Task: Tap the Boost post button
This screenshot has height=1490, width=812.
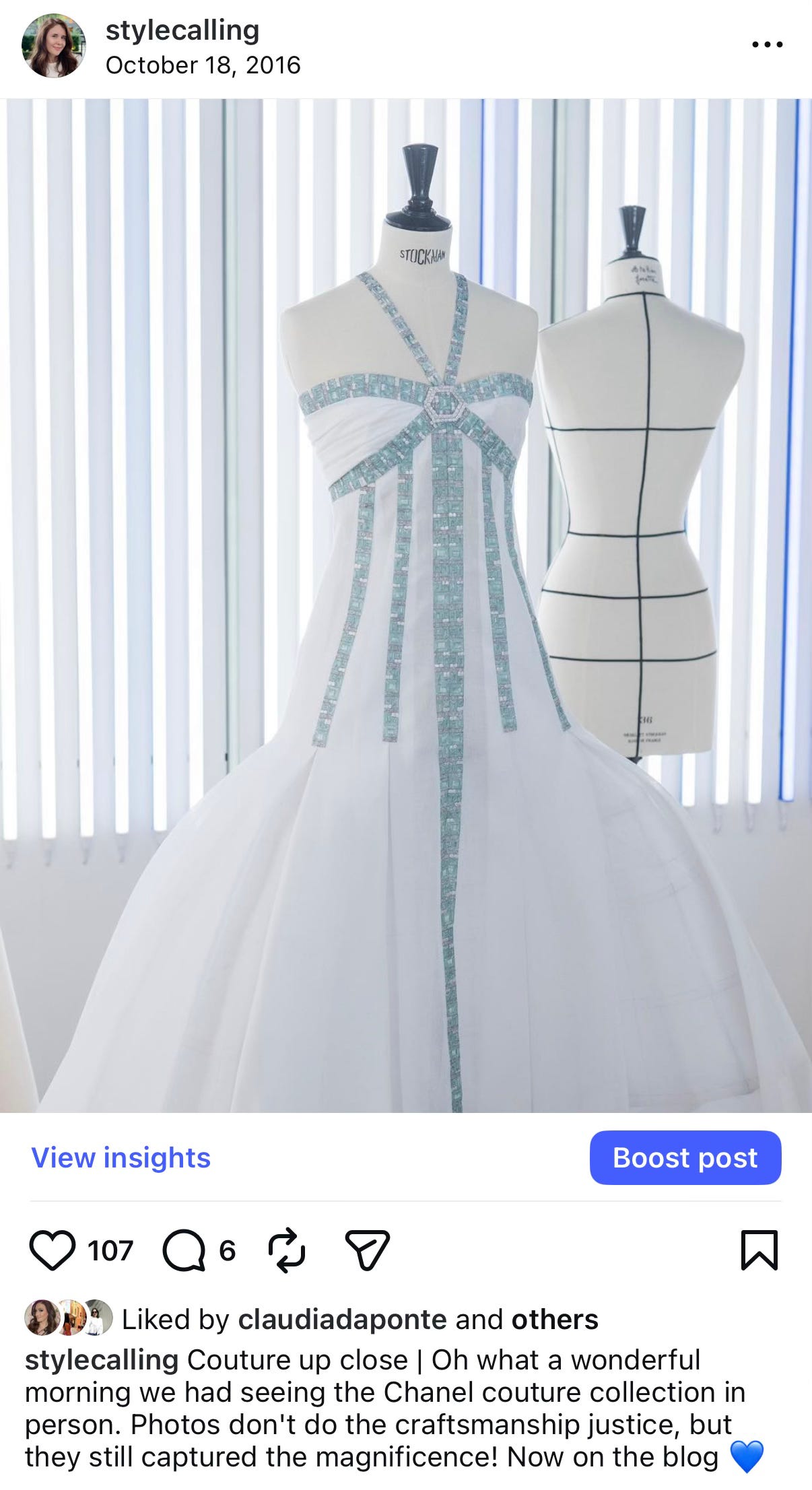Action: coord(685,1157)
